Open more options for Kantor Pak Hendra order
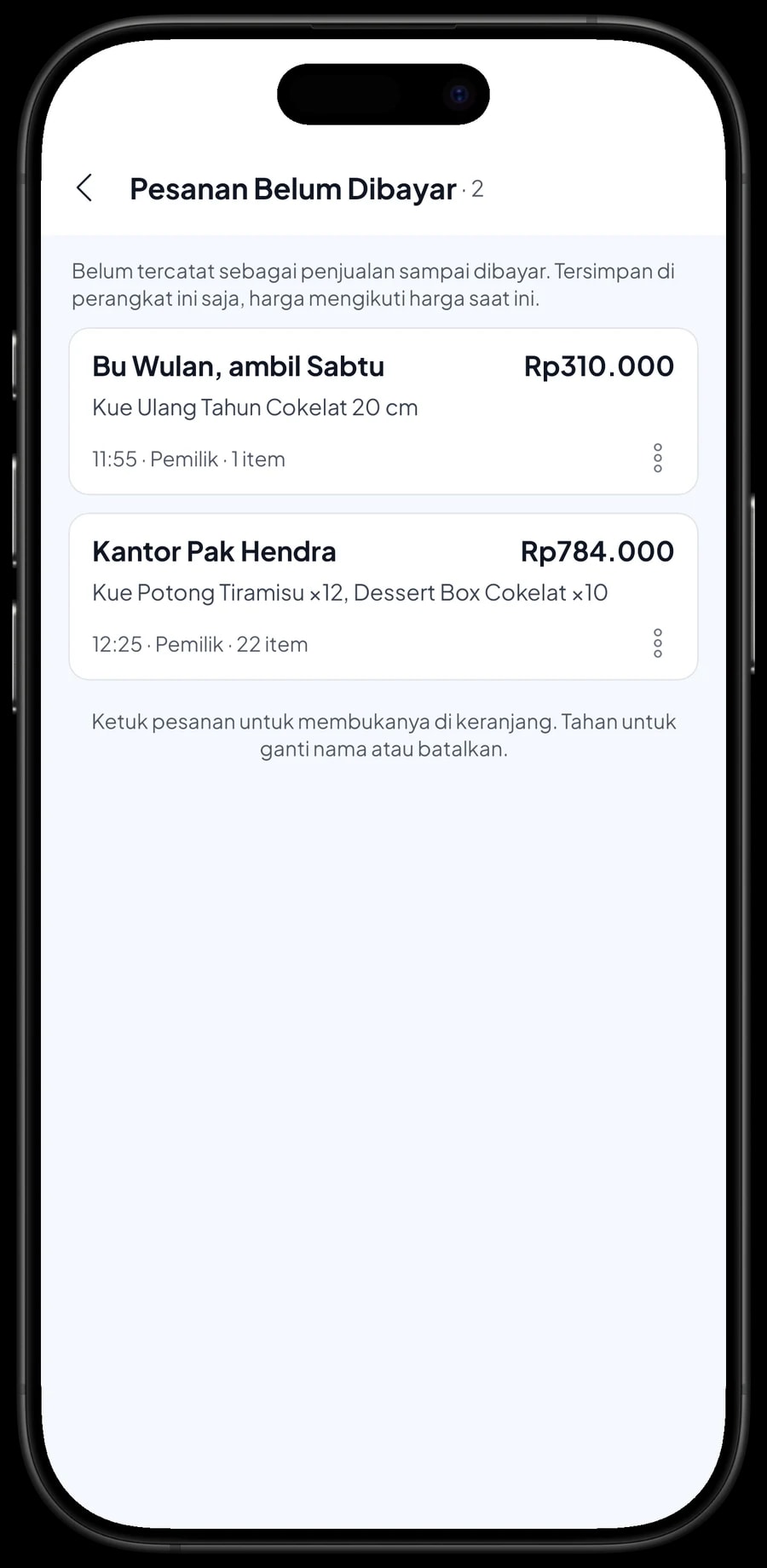 pos(658,643)
